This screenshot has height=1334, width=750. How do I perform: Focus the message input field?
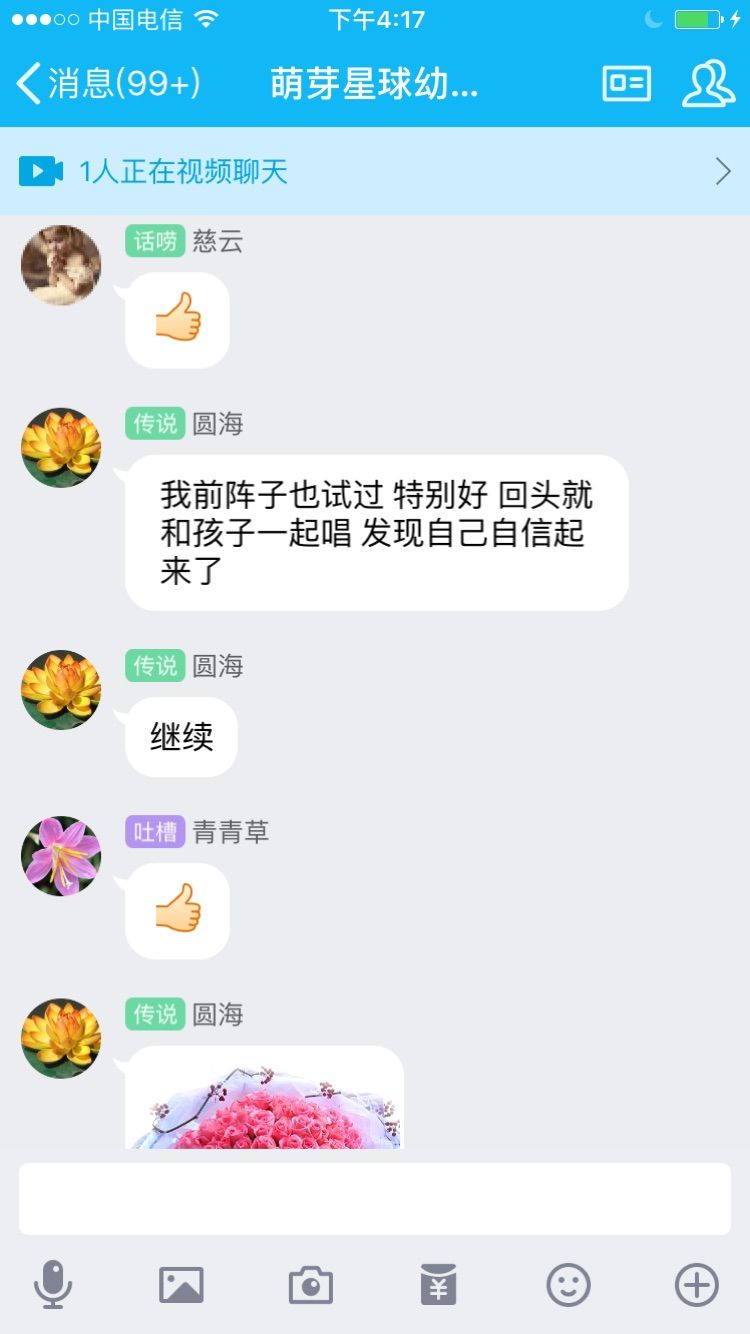(x=375, y=1198)
